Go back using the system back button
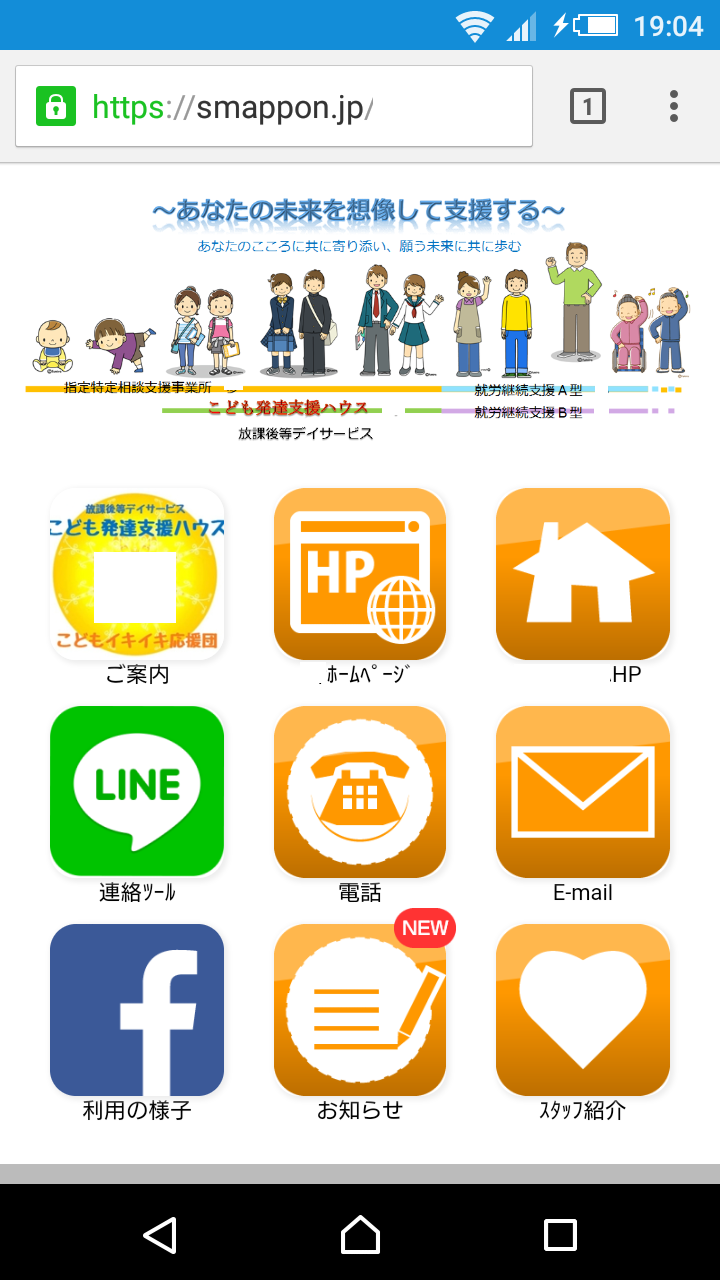Viewport: 720px width, 1280px height. point(160,1235)
